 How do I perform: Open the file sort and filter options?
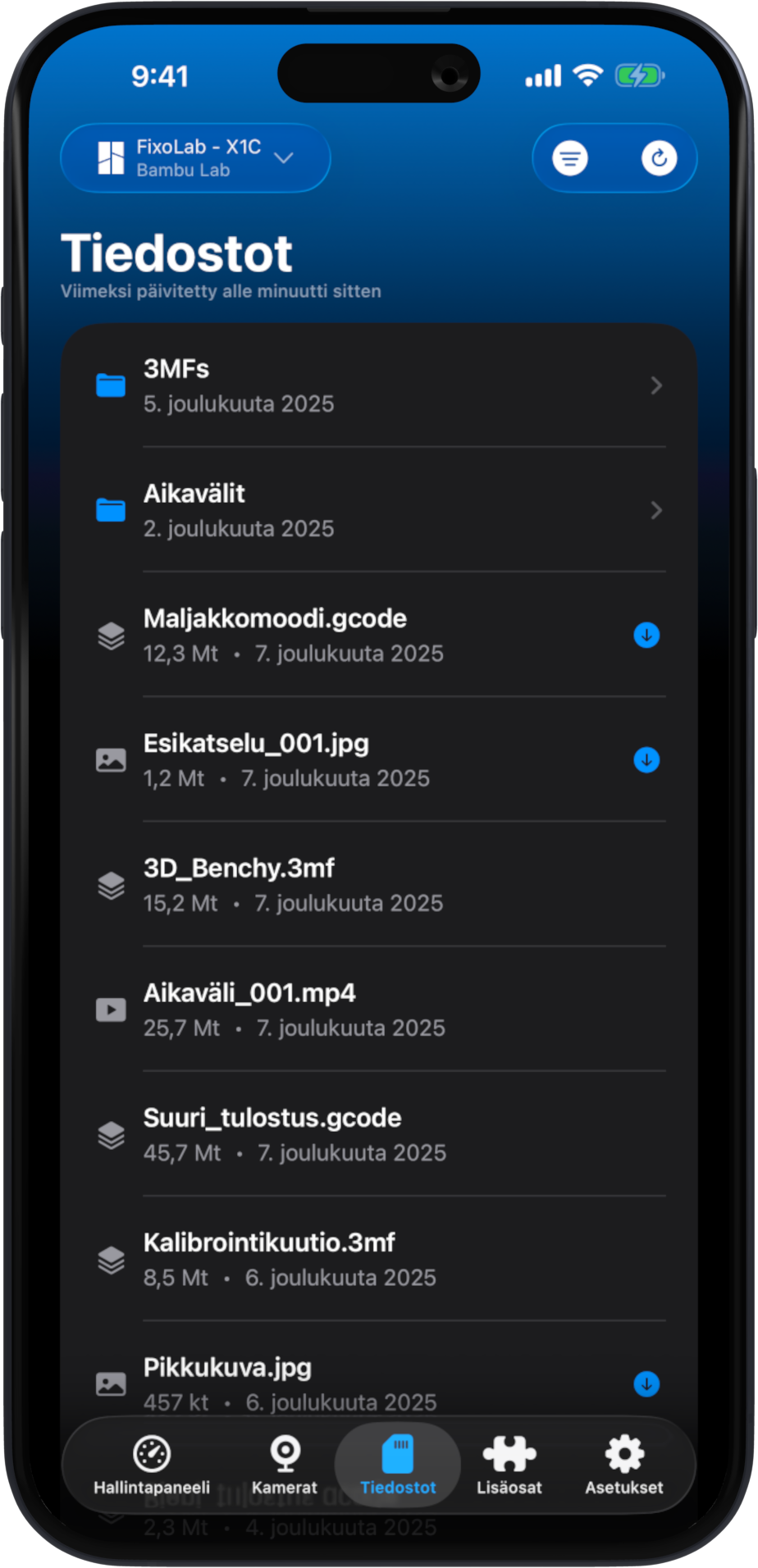pos(570,157)
